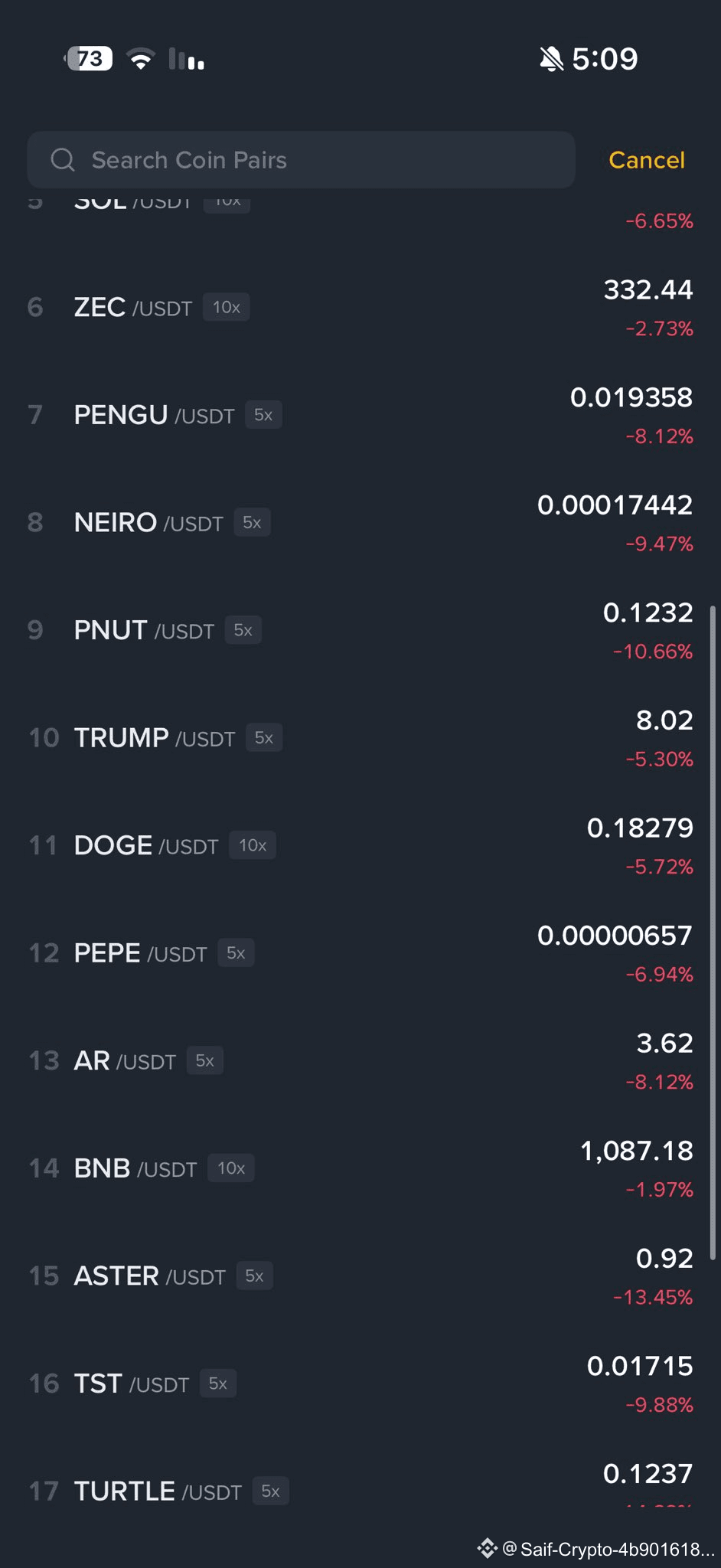Cancel the coin pair search
Image resolution: width=721 pixels, height=1568 pixels.
(646, 160)
